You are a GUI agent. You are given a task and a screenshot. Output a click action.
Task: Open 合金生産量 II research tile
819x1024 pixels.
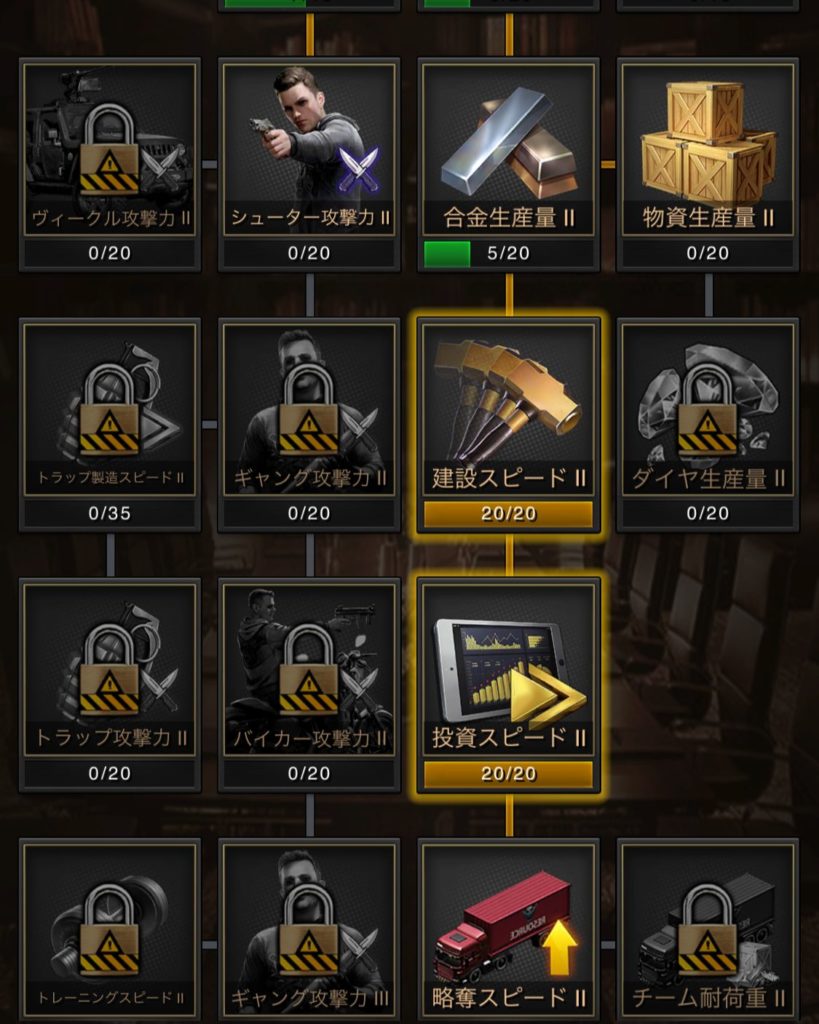click(x=508, y=150)
